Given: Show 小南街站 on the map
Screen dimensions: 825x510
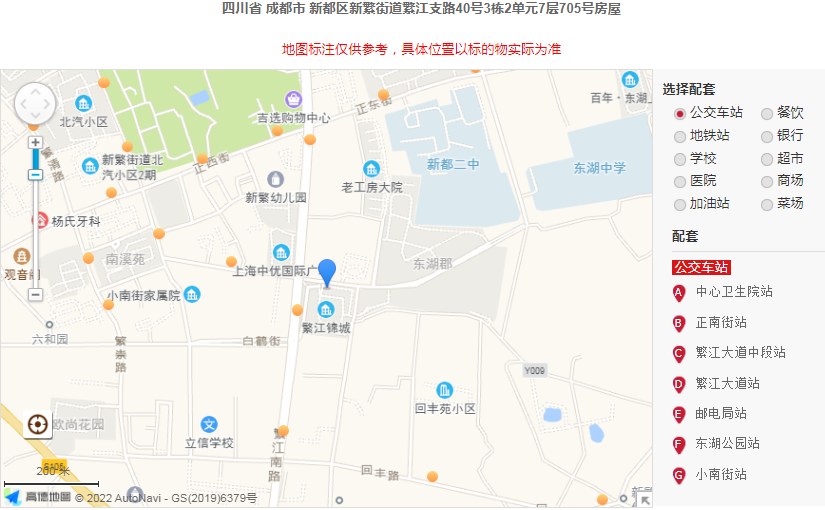Looking at the screenshot, I should [720, 475].
